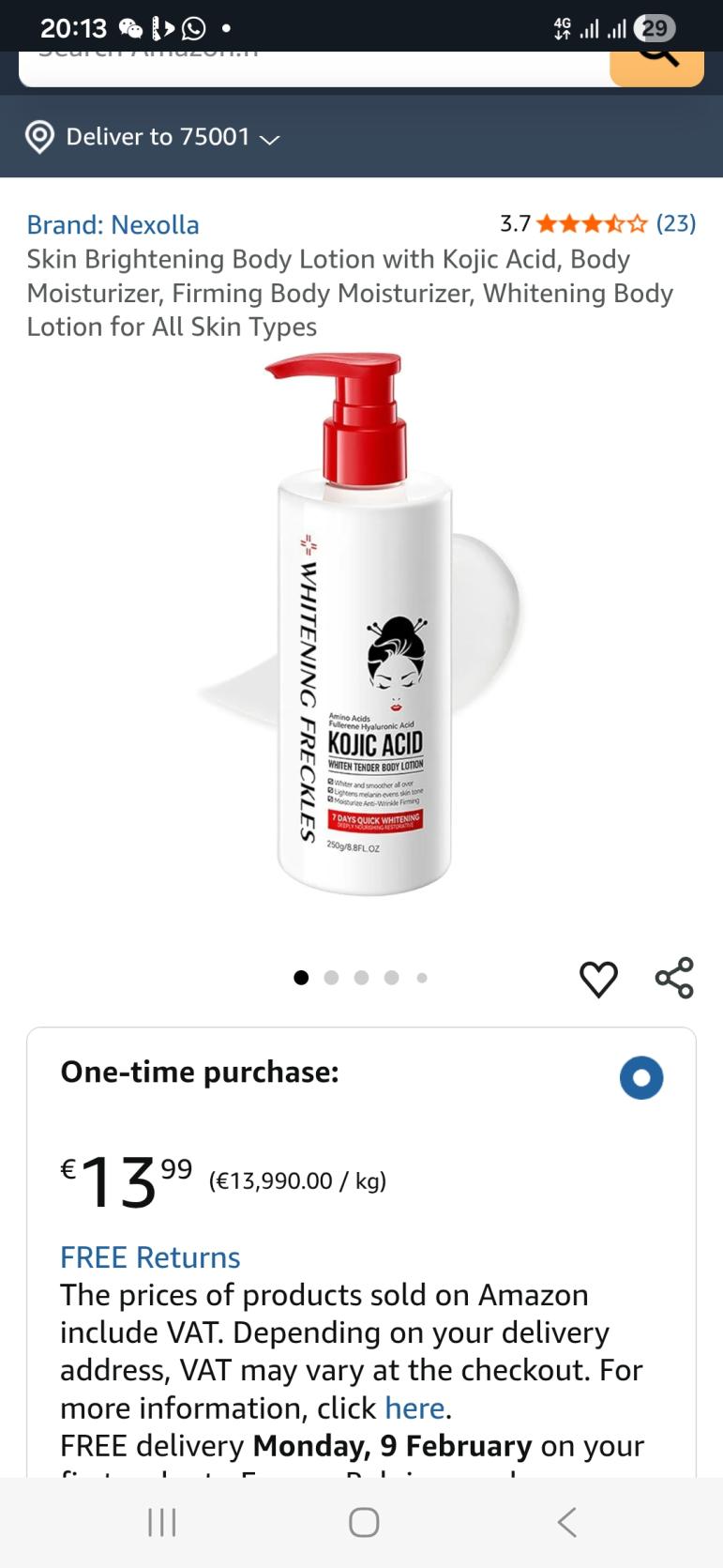This screenshot has height=1568, width=723.
Task: Tap the orange search button
Action: (x=656, y=66)
